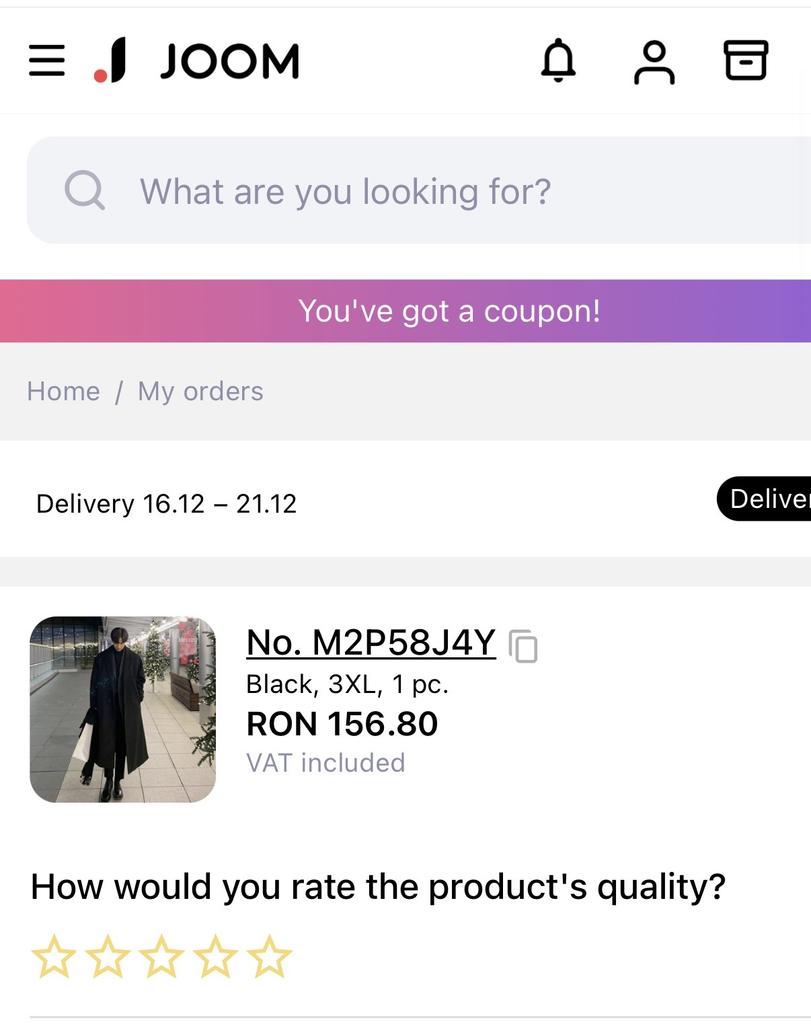Viewport: 811px width, 1024px height.
Task: Open the notifications bell
Action: (558, 61)
